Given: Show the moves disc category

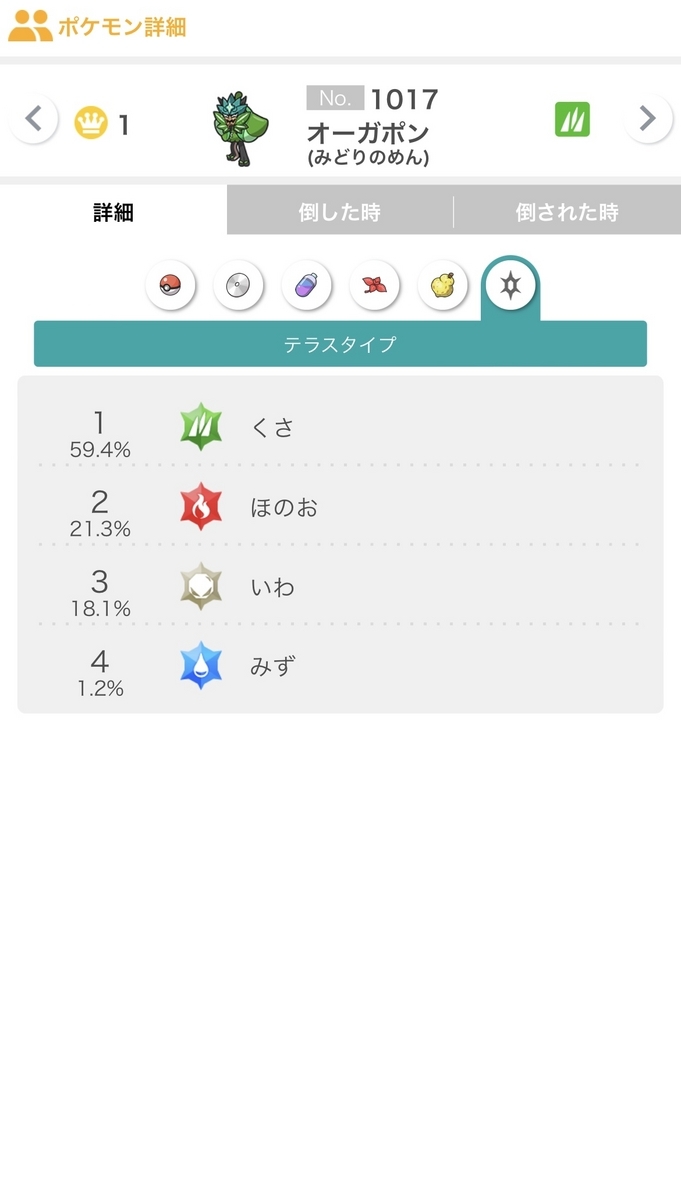Looking at the screenshot, I should click(x=238, y=286).
